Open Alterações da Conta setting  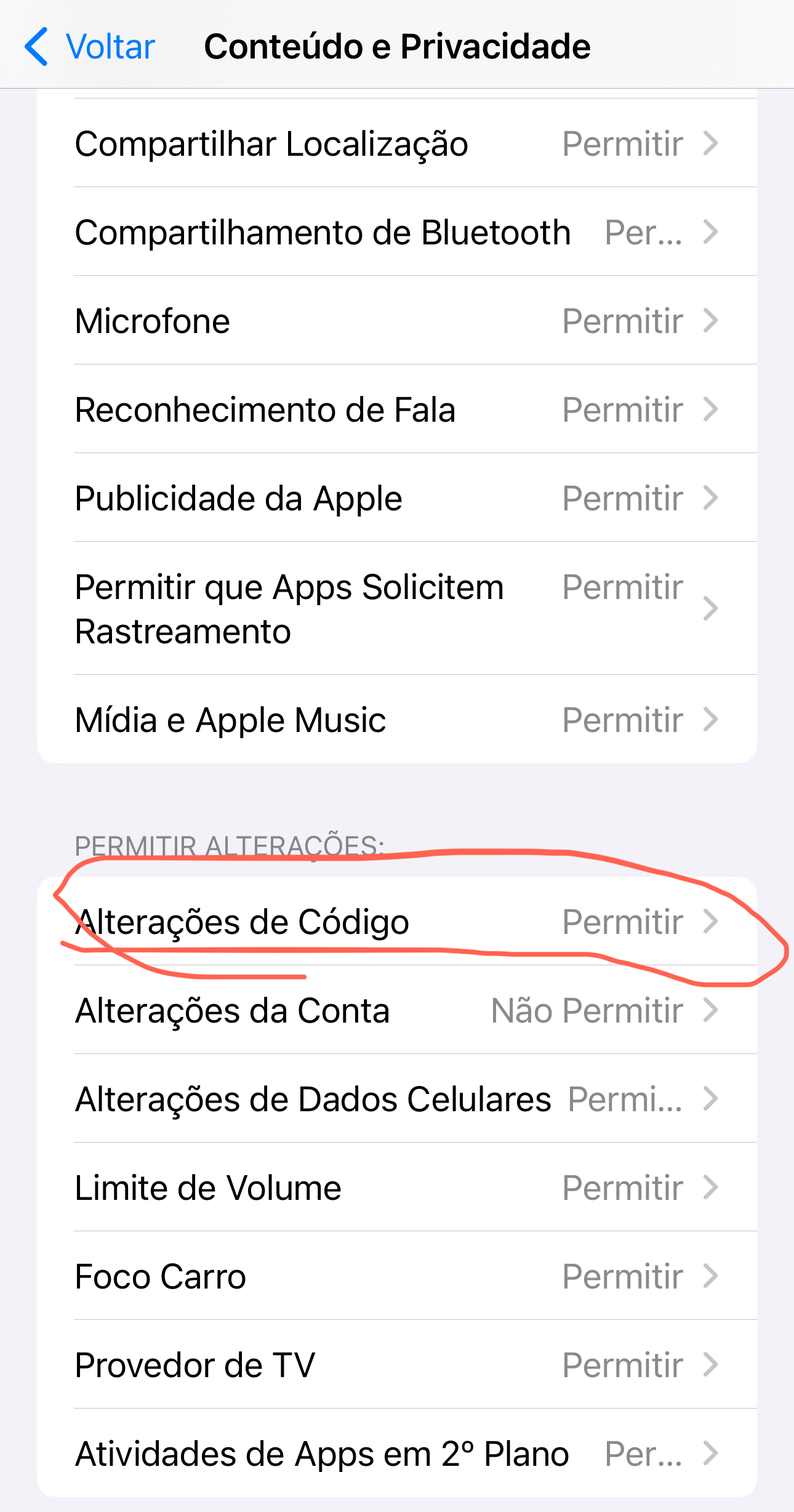[x=397, y=1010]
